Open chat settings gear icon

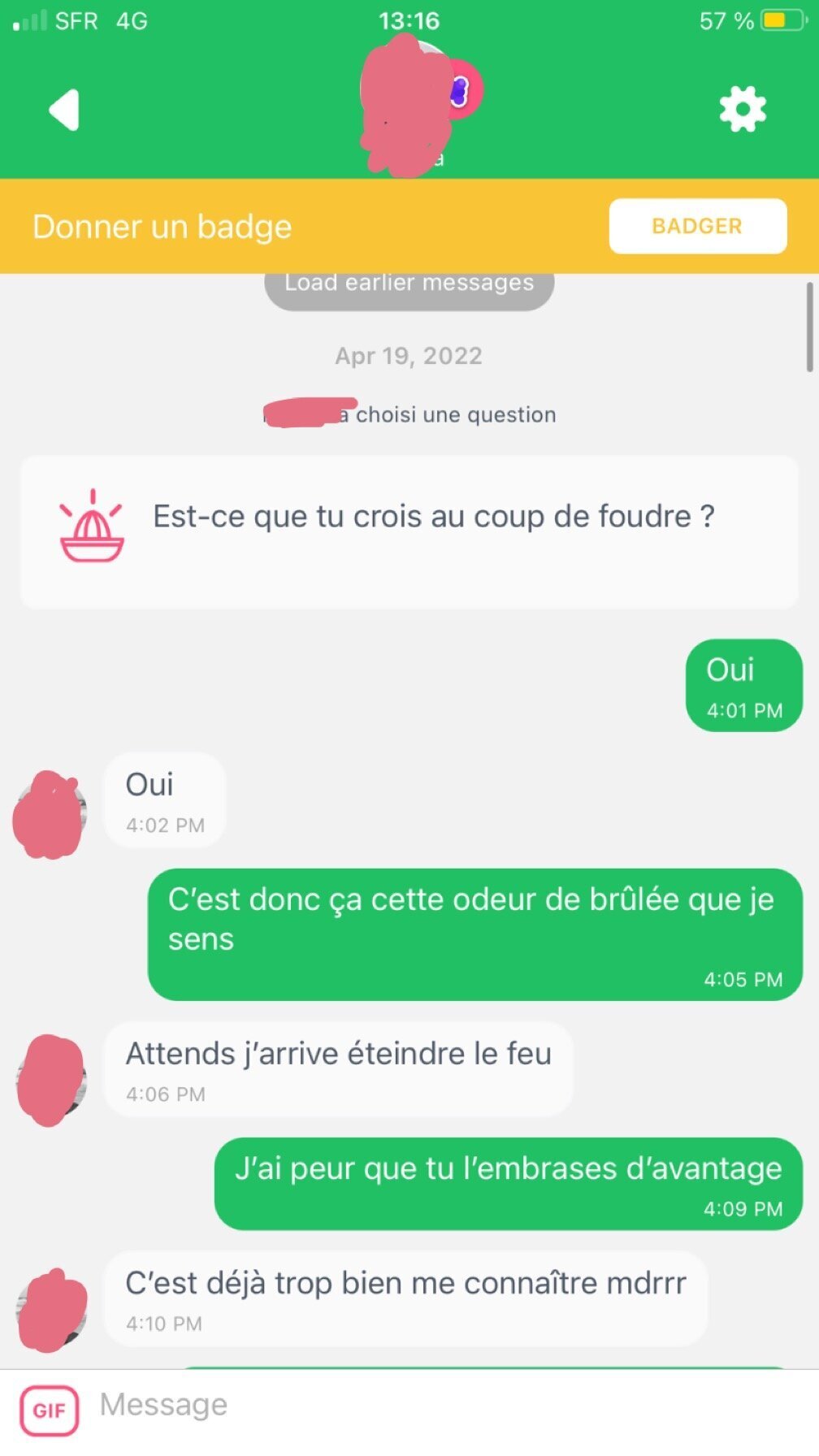point(742,109)
